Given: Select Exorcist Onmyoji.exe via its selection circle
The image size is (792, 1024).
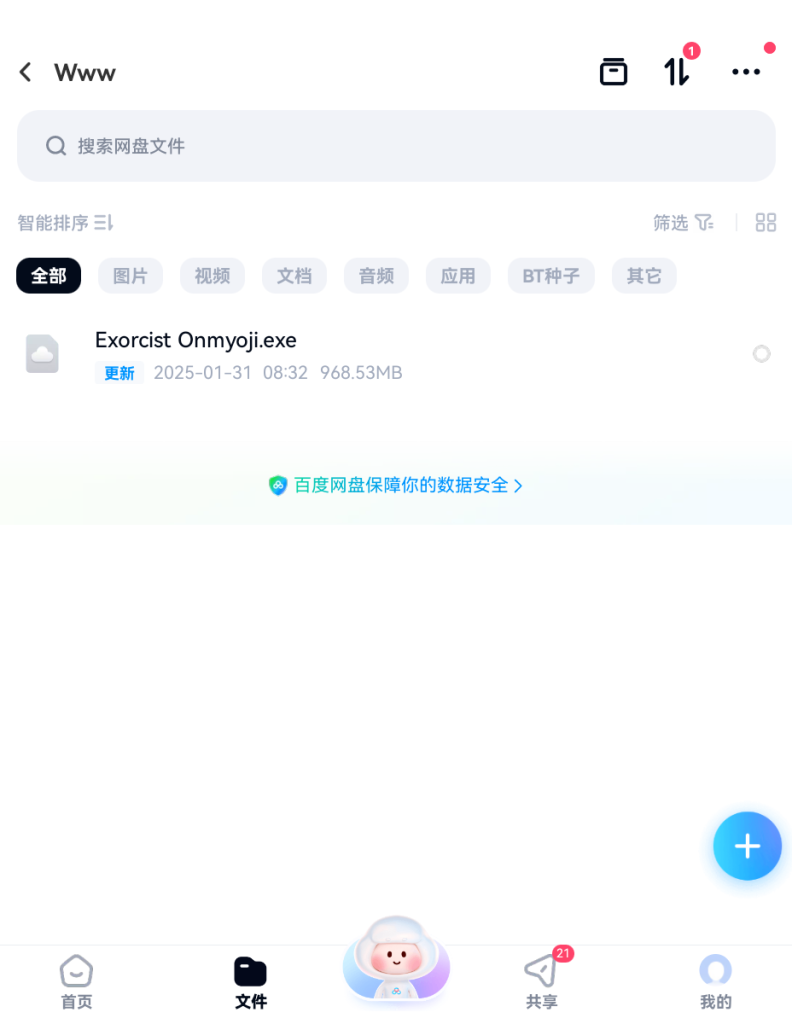Looking at the screenshot, I should 761,354.
